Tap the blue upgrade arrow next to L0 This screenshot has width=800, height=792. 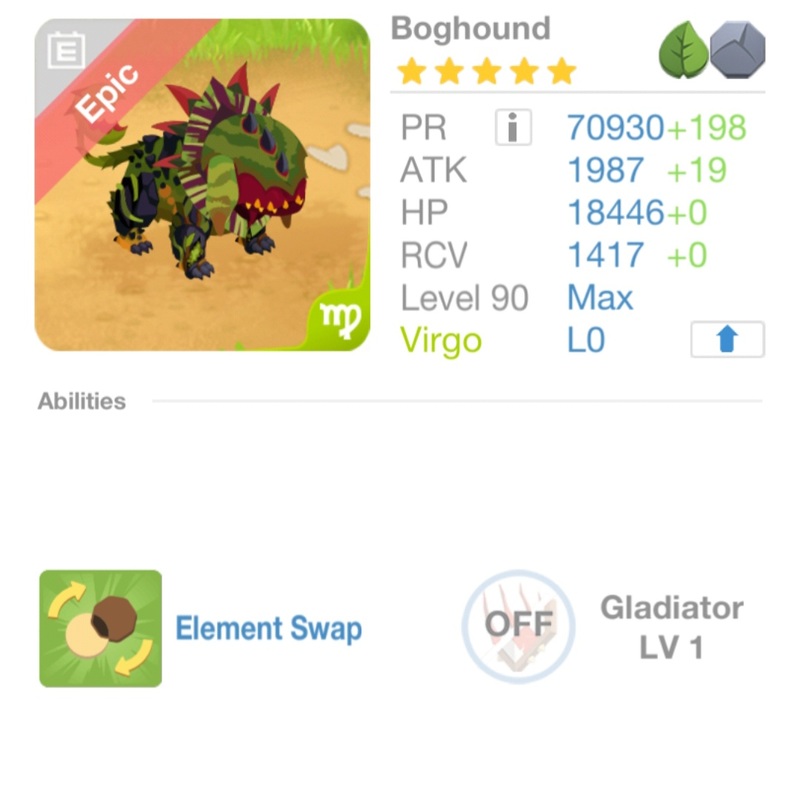coord(727,340)
